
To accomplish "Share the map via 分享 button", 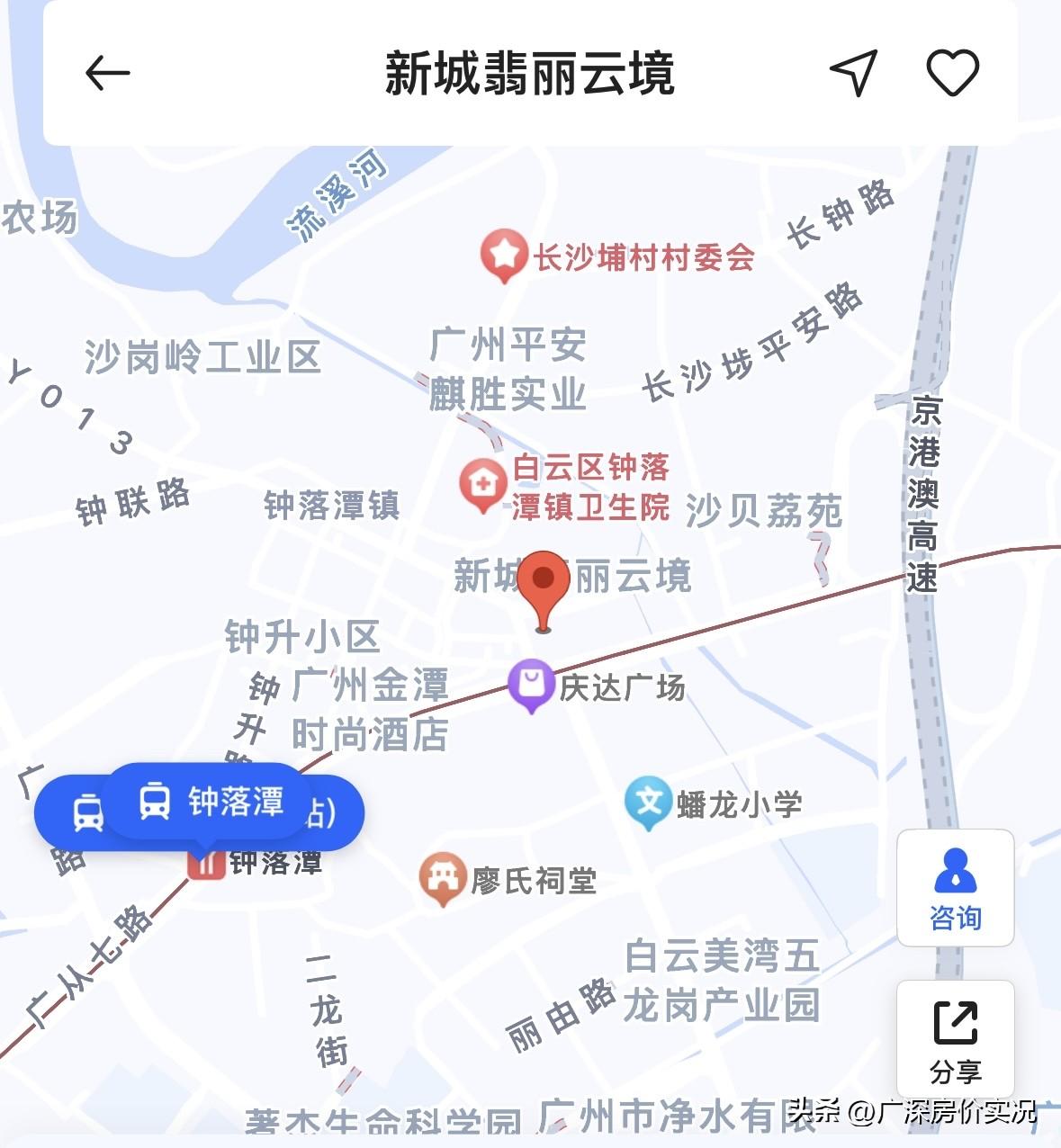I will tap(955, 1039).
